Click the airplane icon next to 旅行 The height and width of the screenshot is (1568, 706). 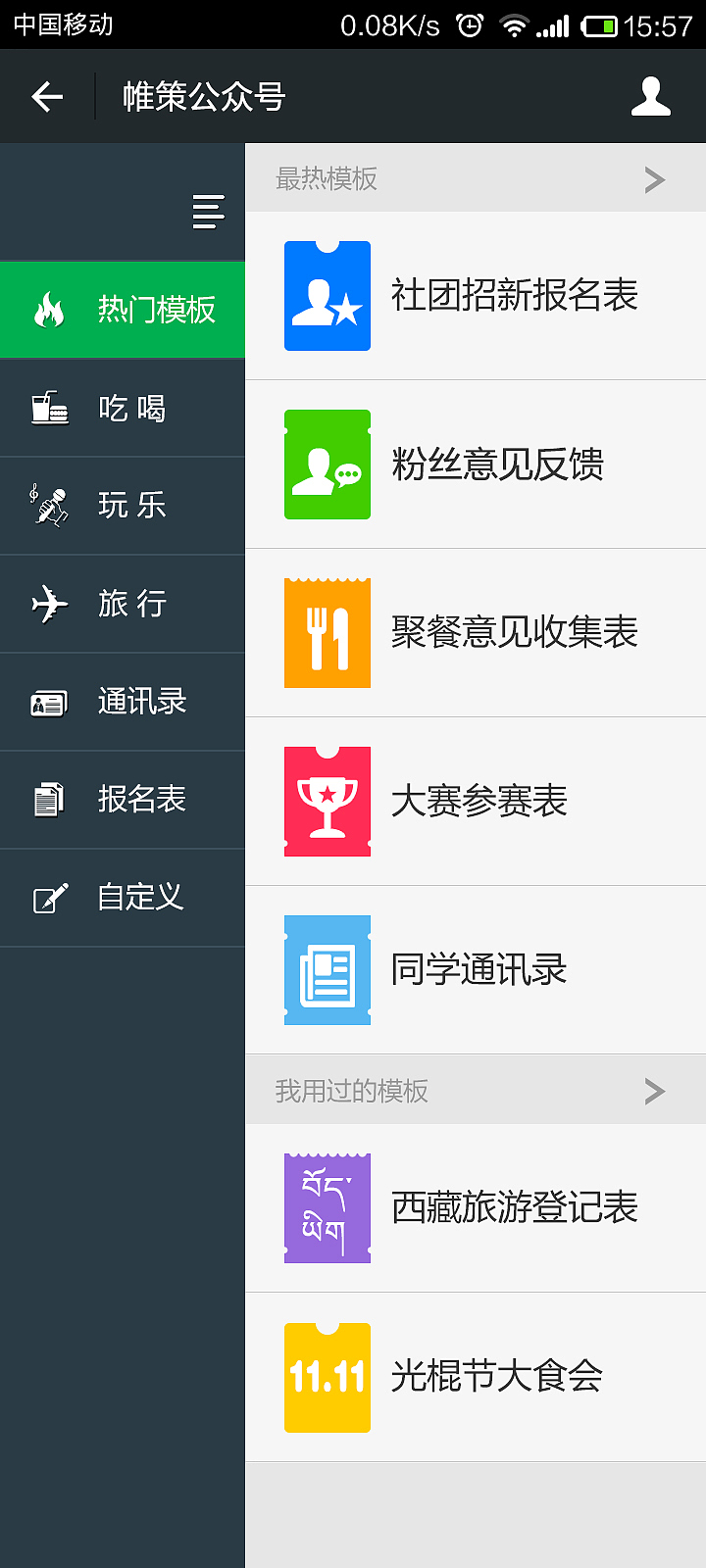(x=47, y=604)
